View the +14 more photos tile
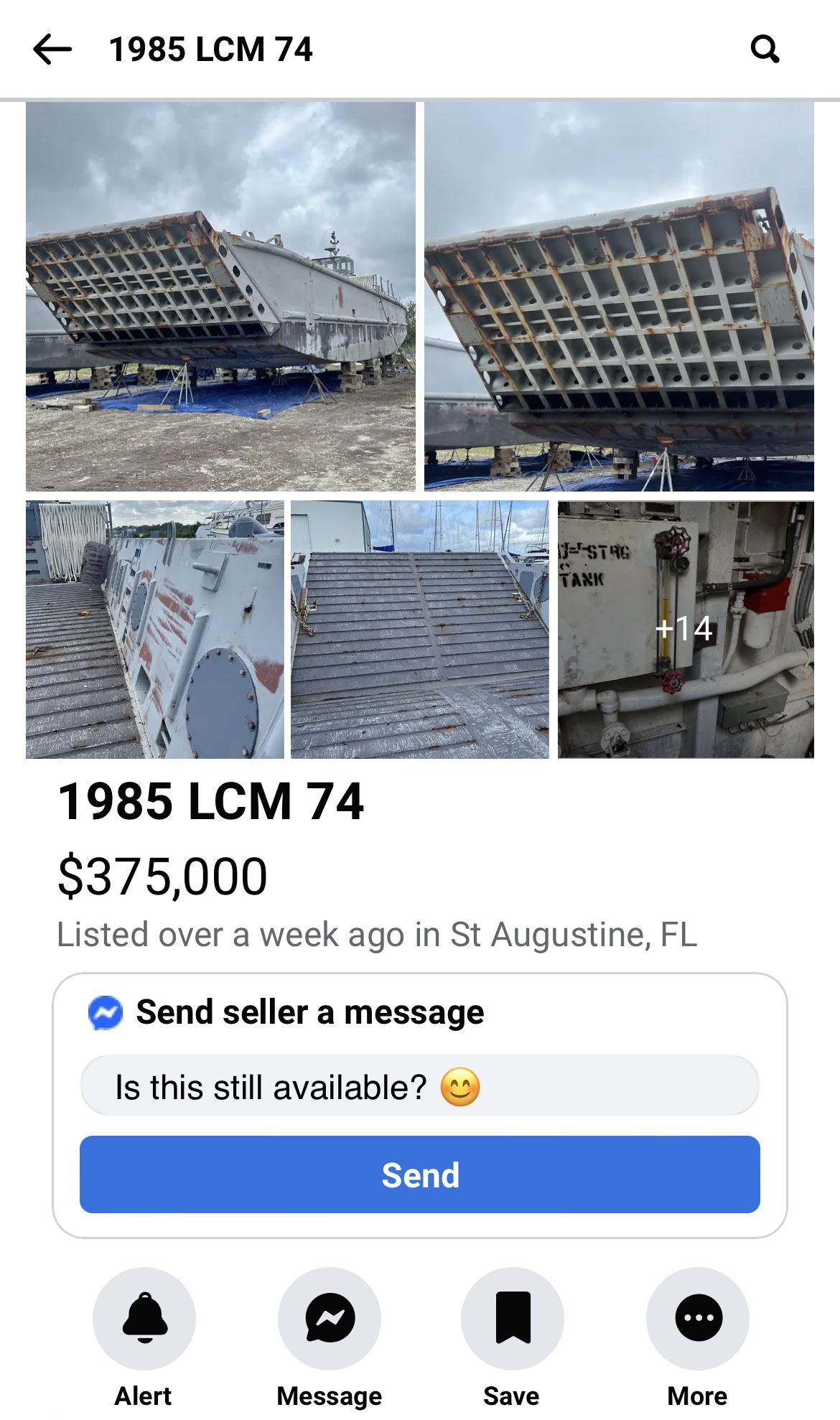 coord(686,630)
